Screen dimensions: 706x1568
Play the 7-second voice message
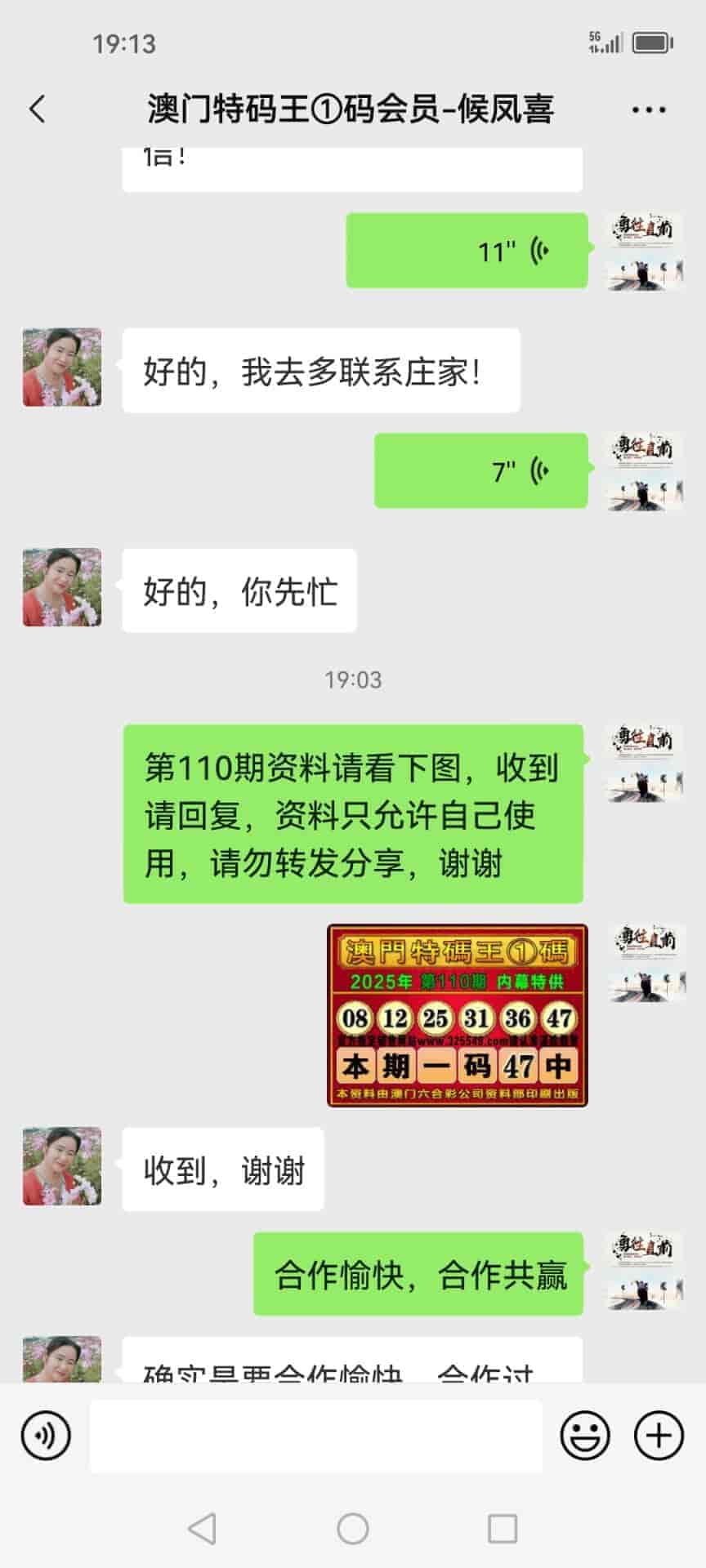480,471
